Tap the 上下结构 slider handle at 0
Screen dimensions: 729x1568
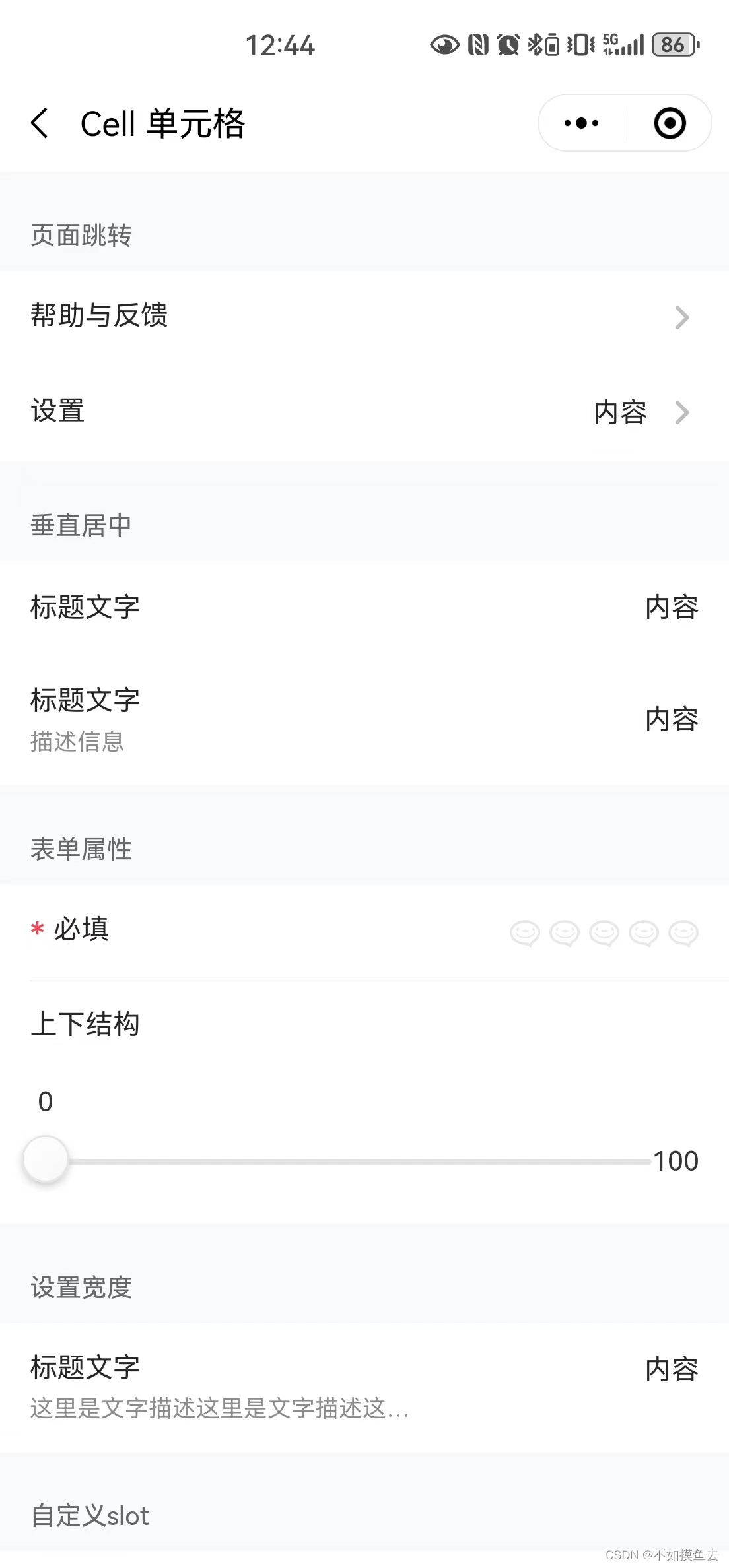coord(46,1160)
